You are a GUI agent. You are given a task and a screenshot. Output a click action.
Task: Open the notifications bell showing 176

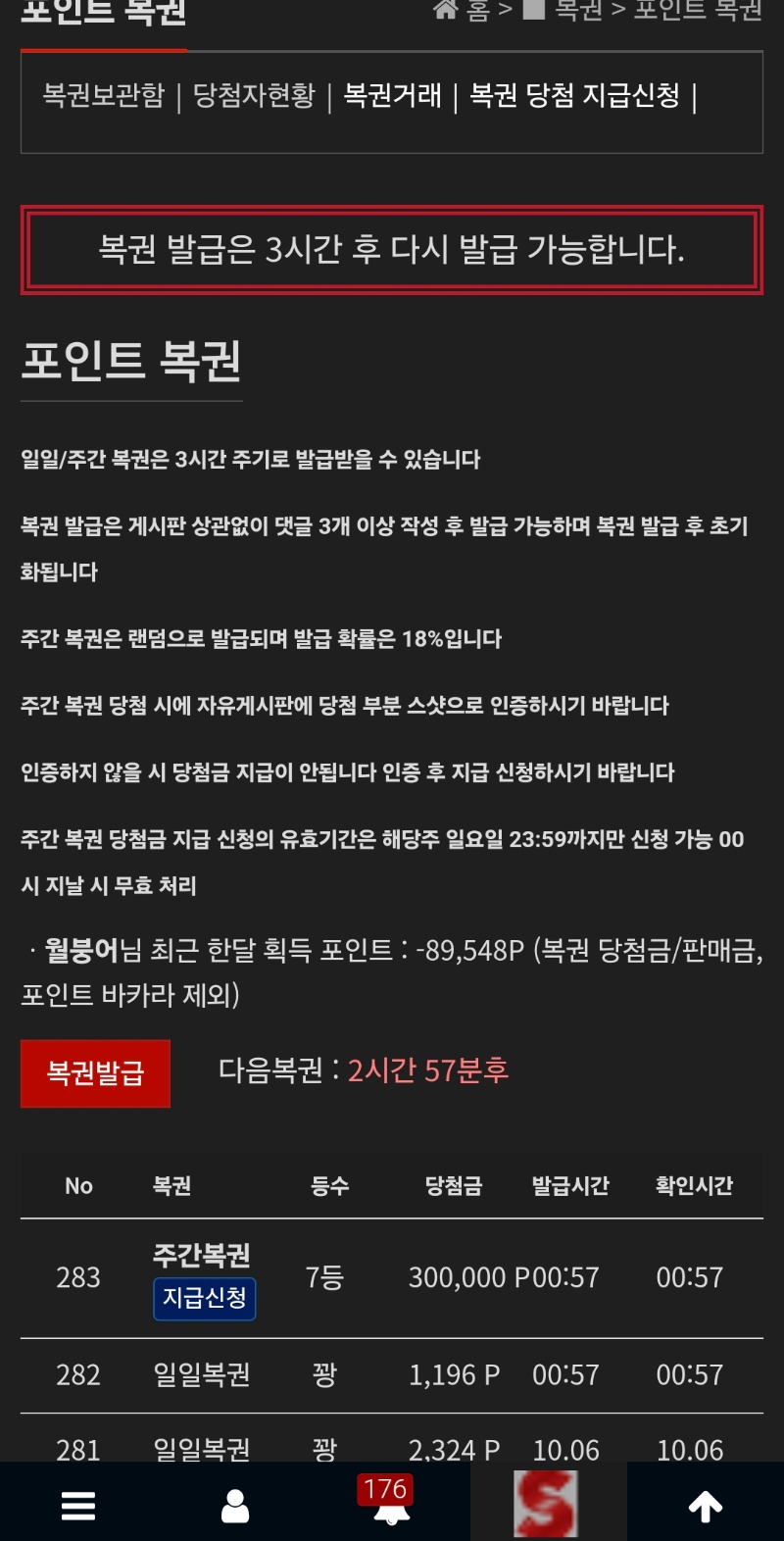click(x=391, y=1506)
